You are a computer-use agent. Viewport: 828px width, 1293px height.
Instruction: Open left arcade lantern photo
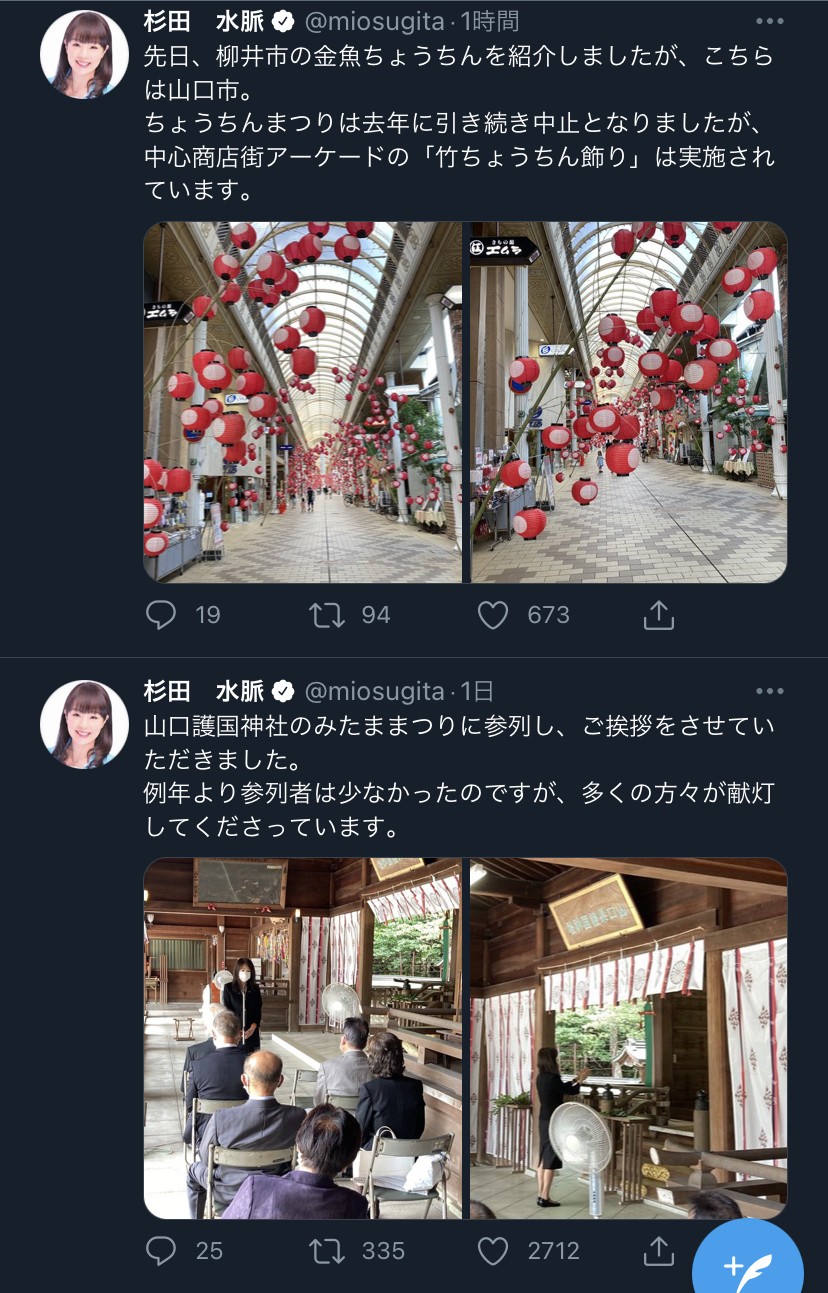303,402
